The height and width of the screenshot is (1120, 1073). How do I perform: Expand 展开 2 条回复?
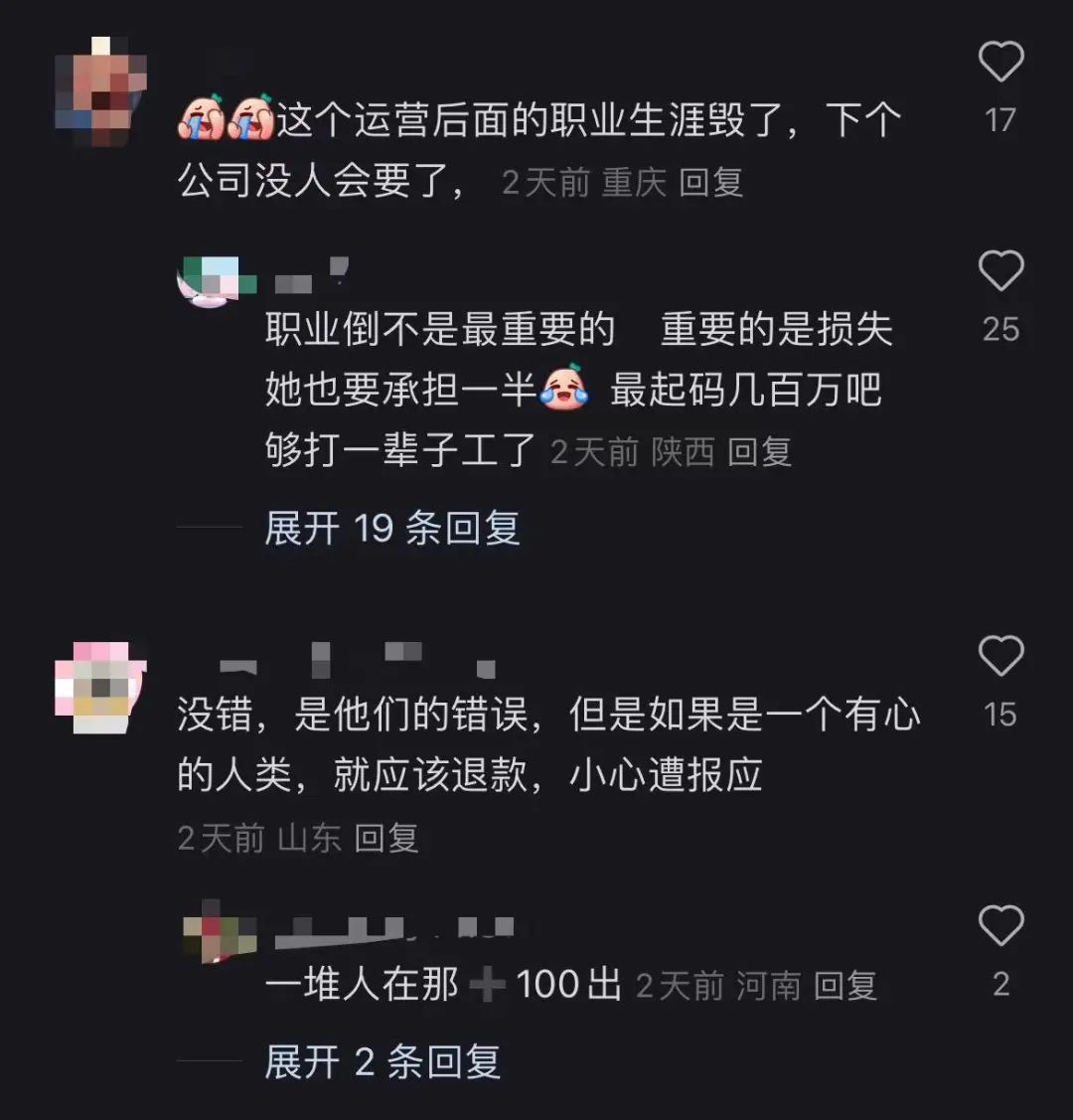383,1062
